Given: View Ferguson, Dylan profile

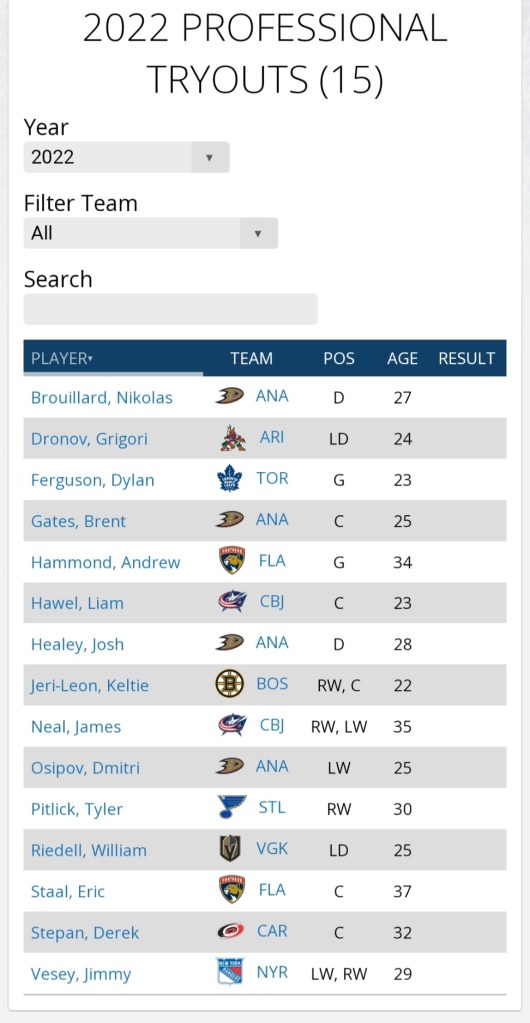Looking at the screenshot, I should (x=93, y=480).
